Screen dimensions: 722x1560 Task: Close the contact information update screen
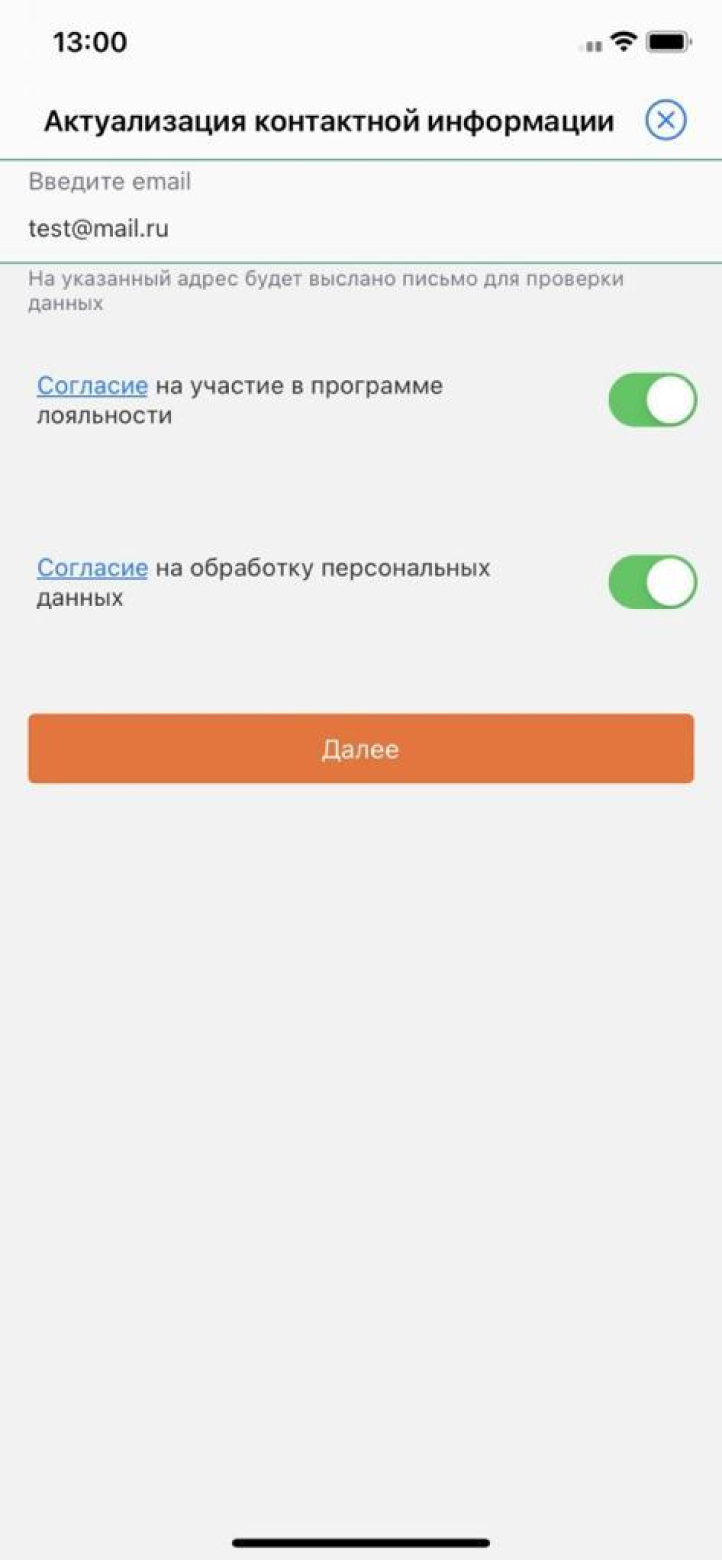(x=665, y=121)
